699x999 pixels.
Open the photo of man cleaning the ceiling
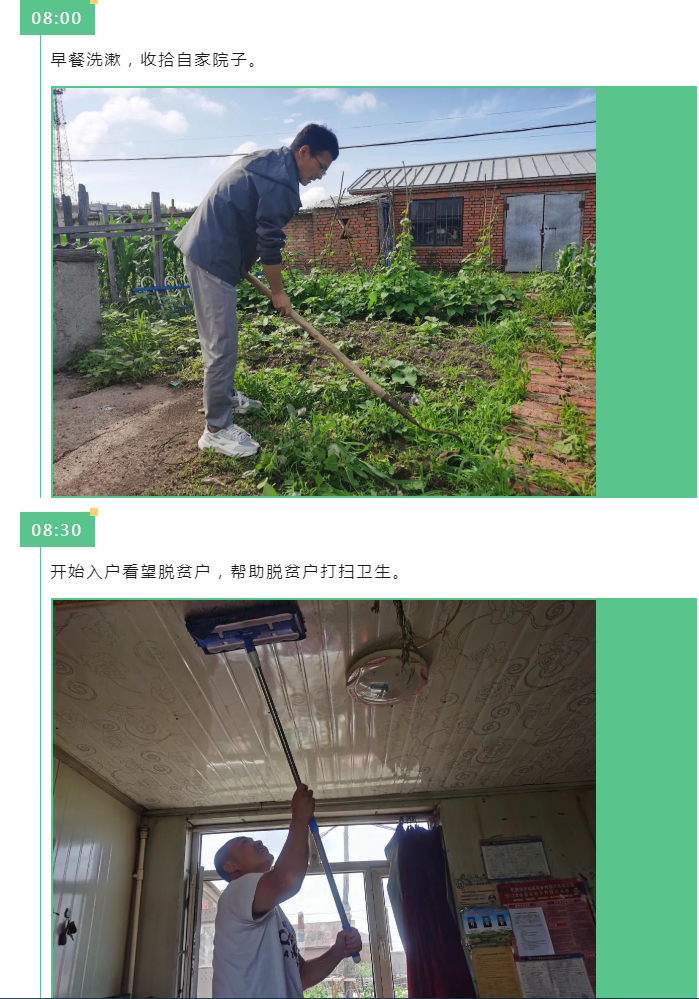point(324,798)
